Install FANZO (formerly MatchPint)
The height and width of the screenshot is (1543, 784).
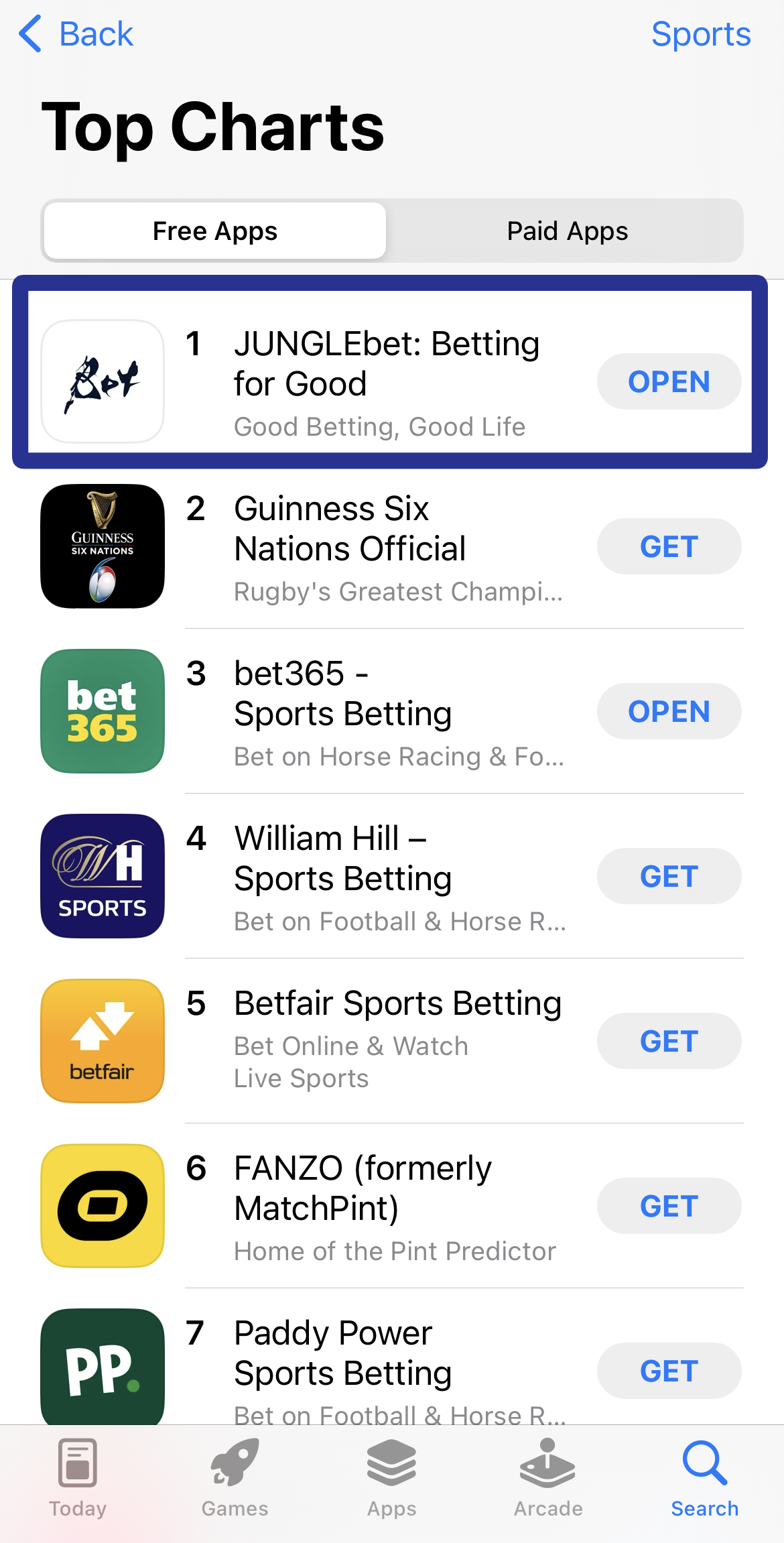pos(668,1206)
